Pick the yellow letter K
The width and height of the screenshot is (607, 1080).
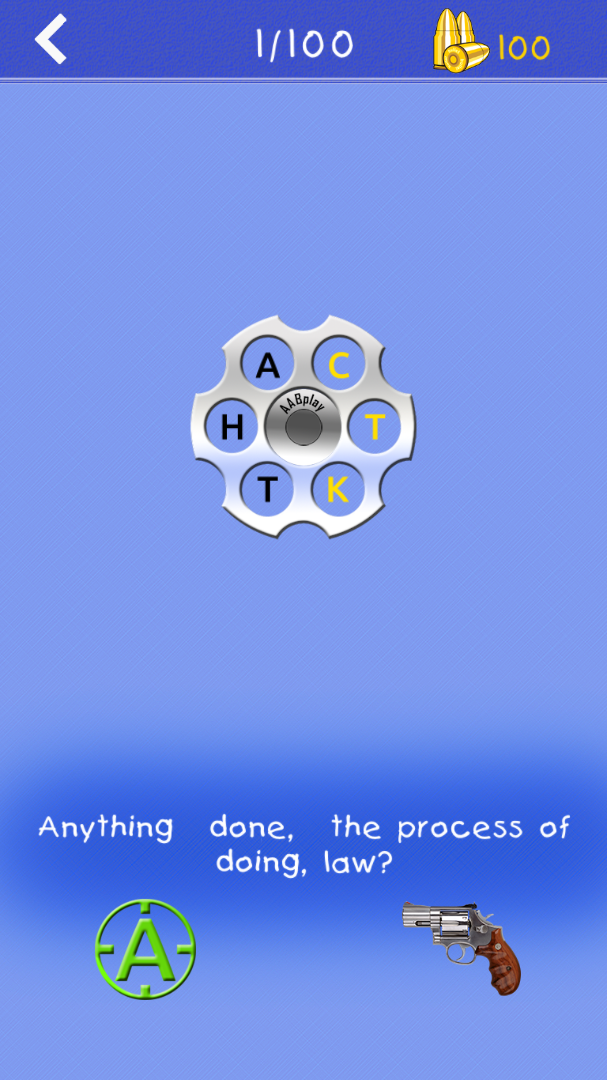coord(338,490)
